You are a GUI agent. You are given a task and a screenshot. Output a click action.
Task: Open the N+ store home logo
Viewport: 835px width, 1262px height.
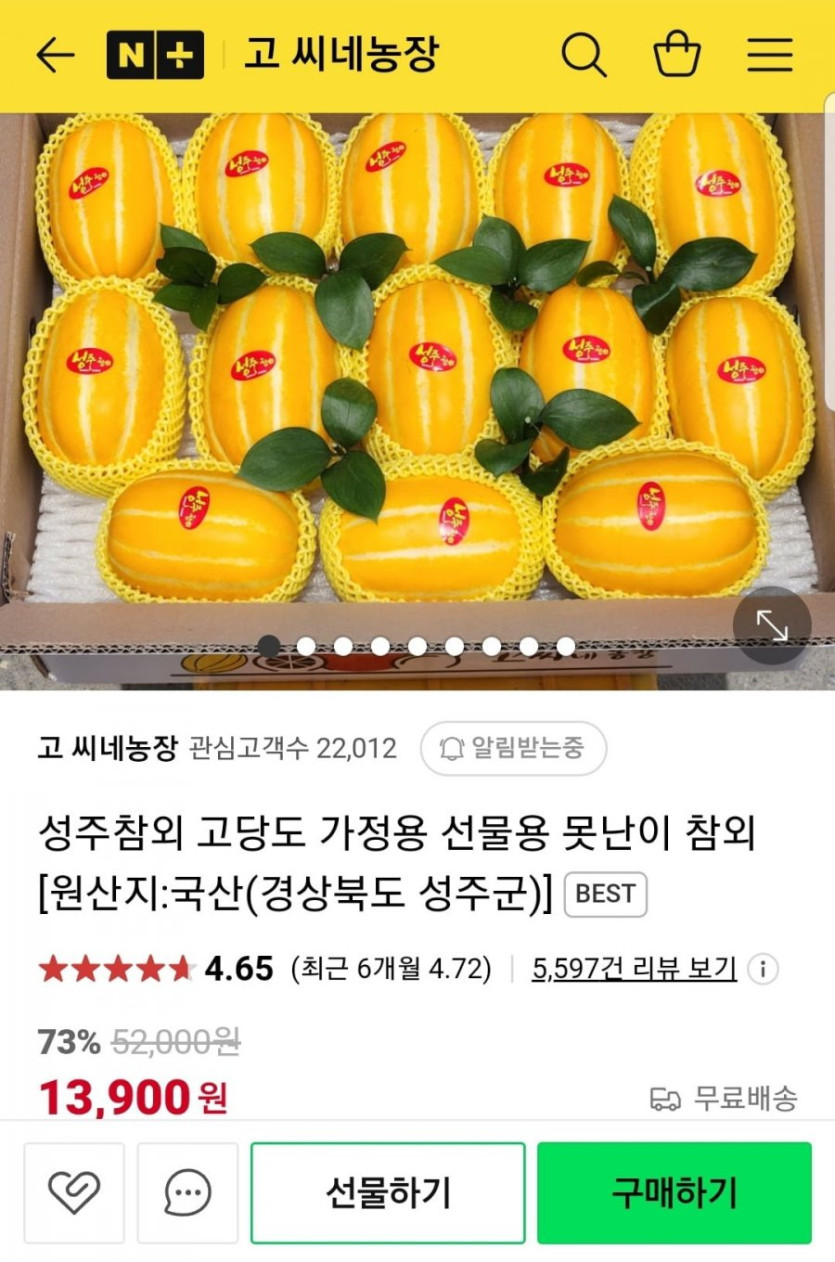(155, 55)
